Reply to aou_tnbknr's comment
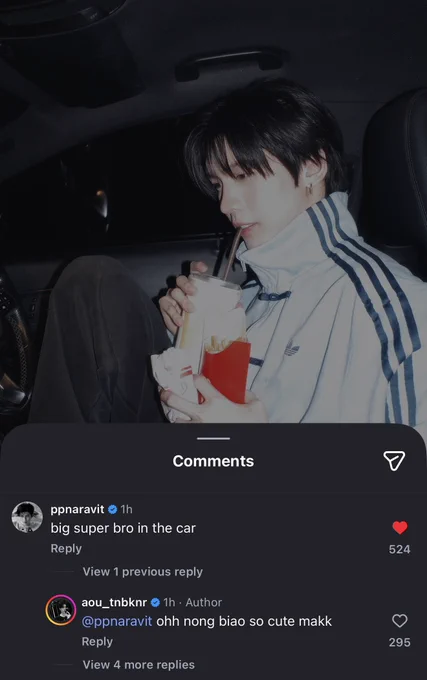Screen dimensions: 427x680 97,642
